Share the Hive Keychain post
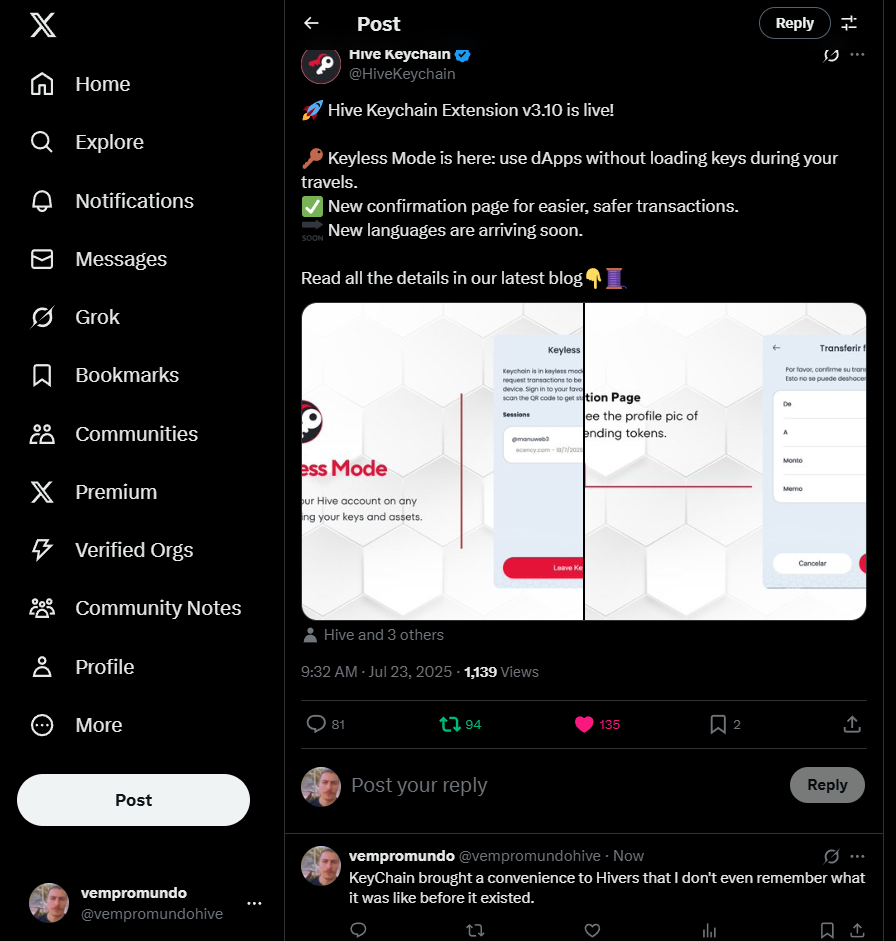896x941 pixels. tap(852, 724)
